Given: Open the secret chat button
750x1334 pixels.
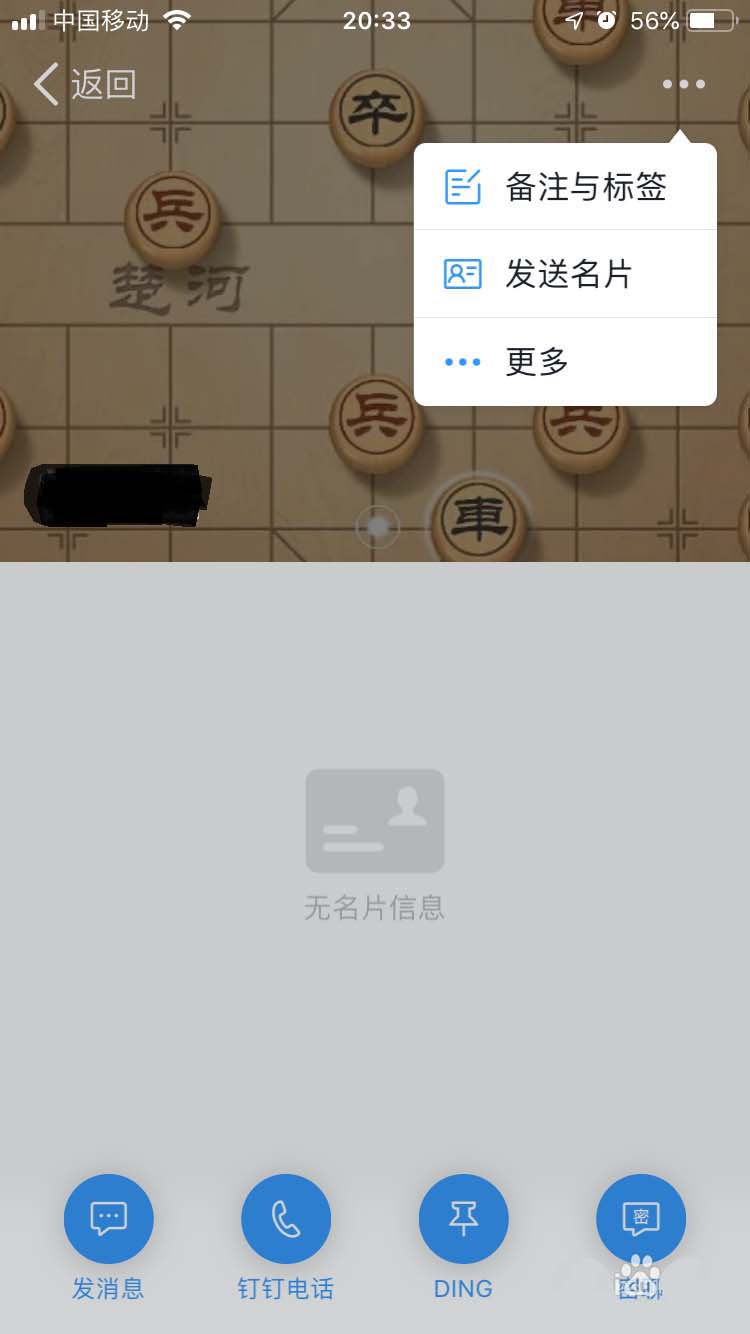Looking at the screenshot, I should click(x=641, y=1219).
